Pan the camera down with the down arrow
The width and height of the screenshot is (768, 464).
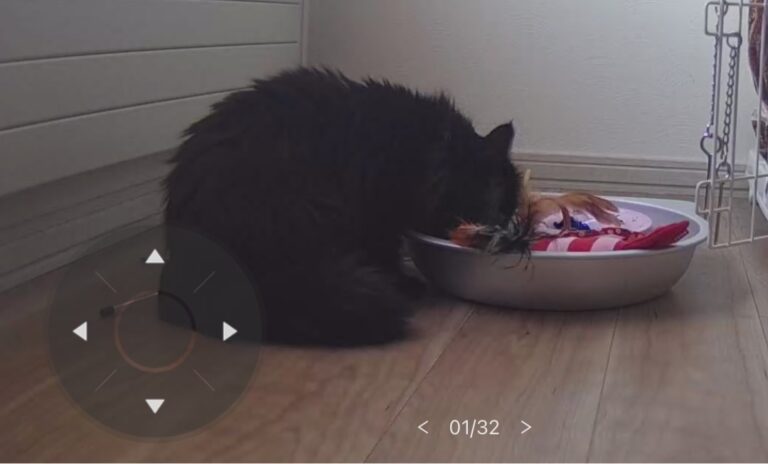click(x=154, y=406)
